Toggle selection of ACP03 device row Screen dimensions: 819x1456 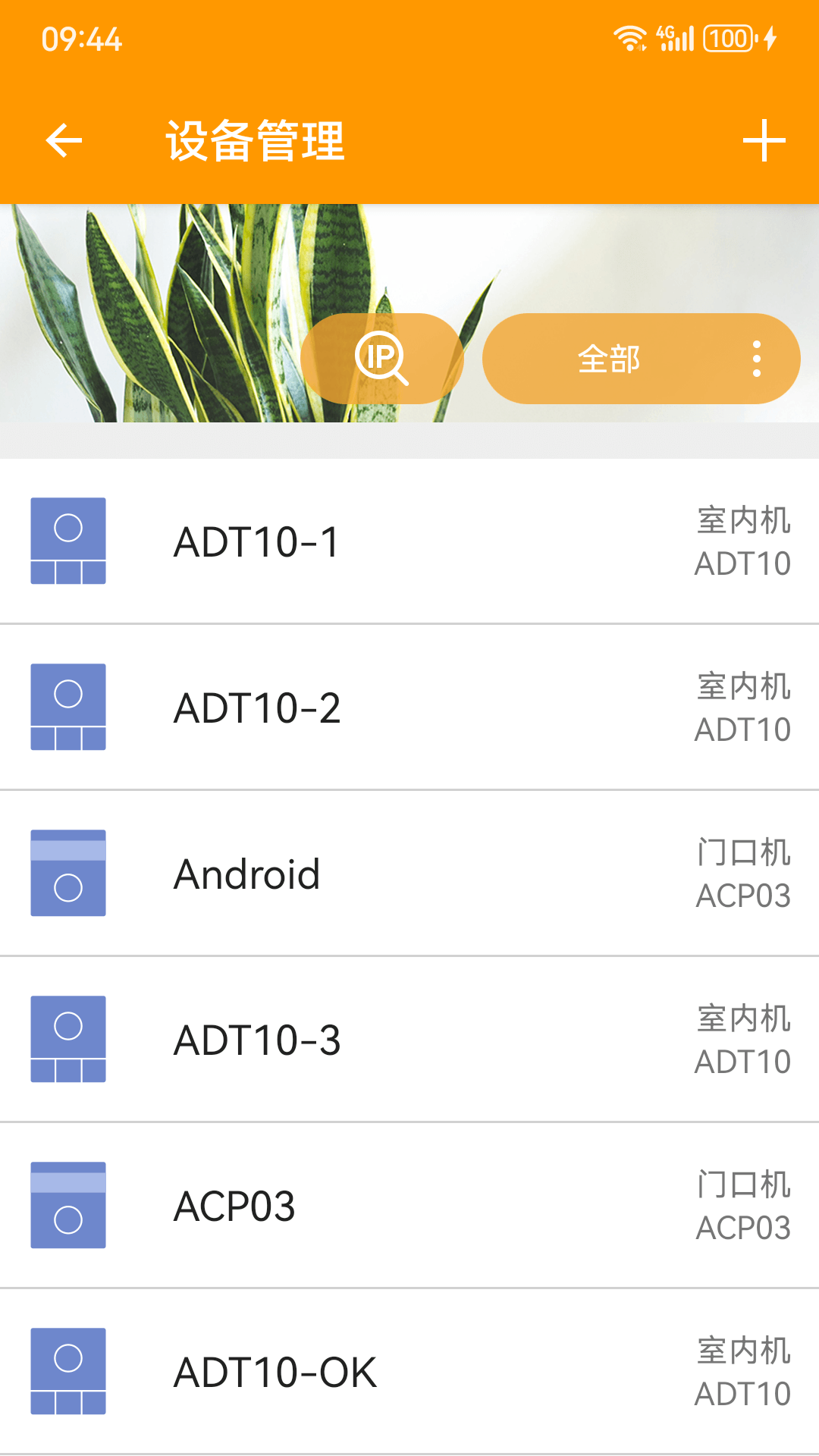tap(409, 1206)
